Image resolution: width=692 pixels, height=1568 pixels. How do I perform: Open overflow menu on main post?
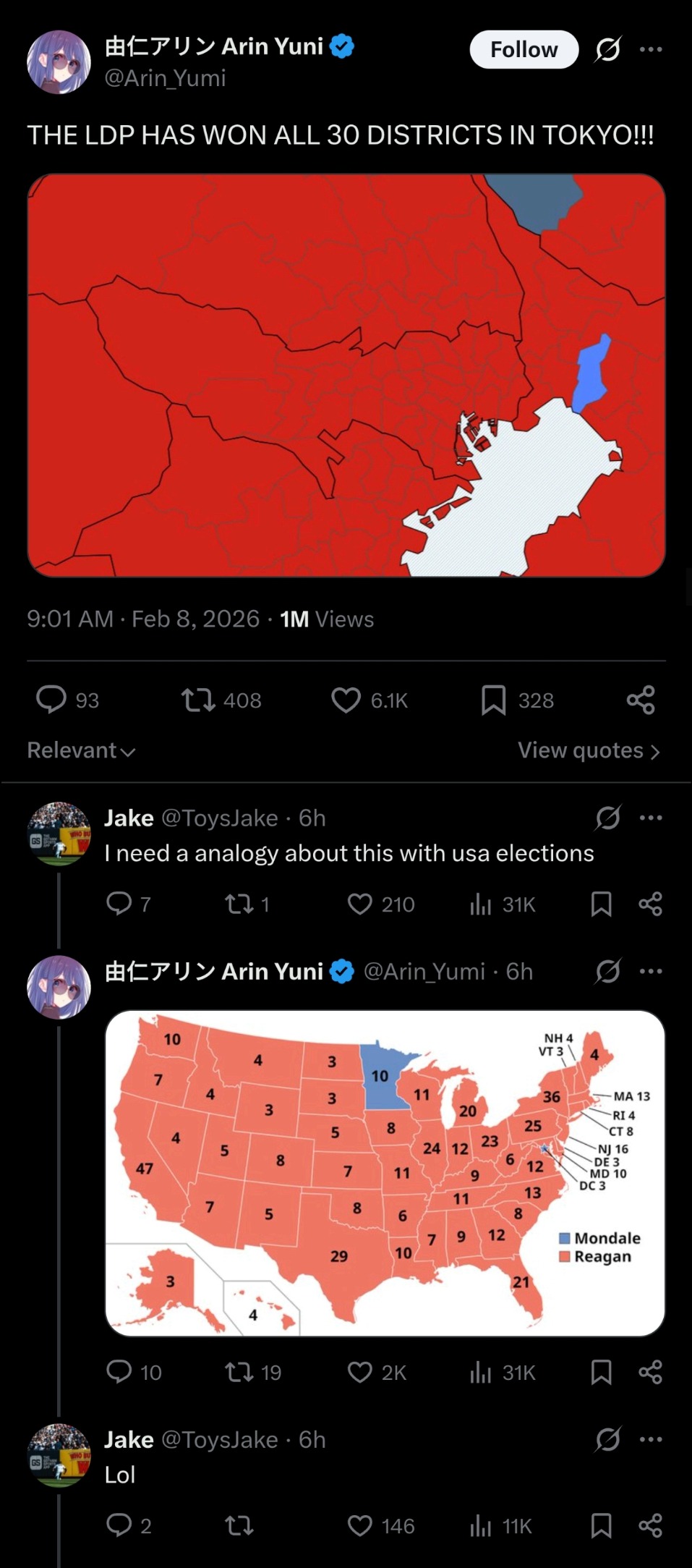tap(651, 49)
